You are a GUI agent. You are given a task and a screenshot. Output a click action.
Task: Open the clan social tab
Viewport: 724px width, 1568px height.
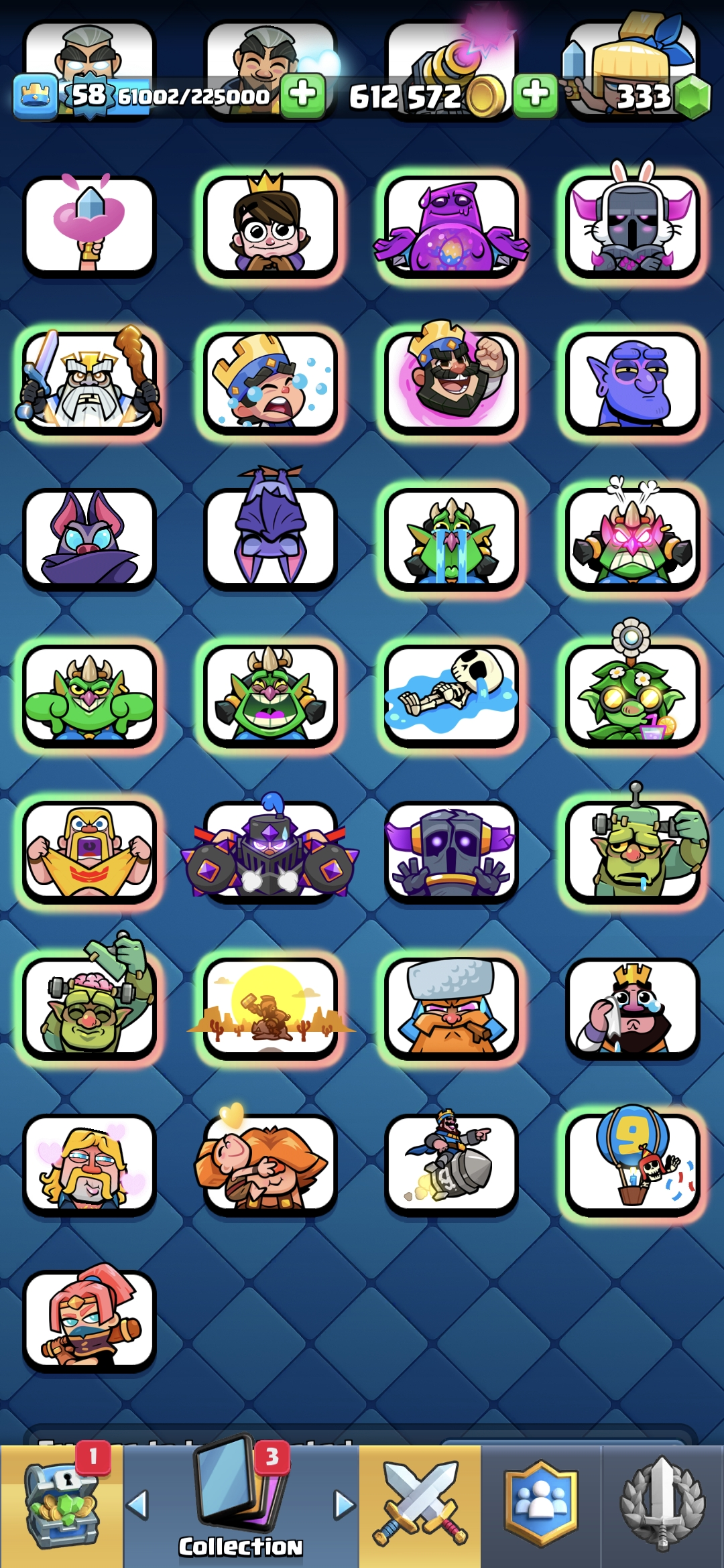point(541,1505)
